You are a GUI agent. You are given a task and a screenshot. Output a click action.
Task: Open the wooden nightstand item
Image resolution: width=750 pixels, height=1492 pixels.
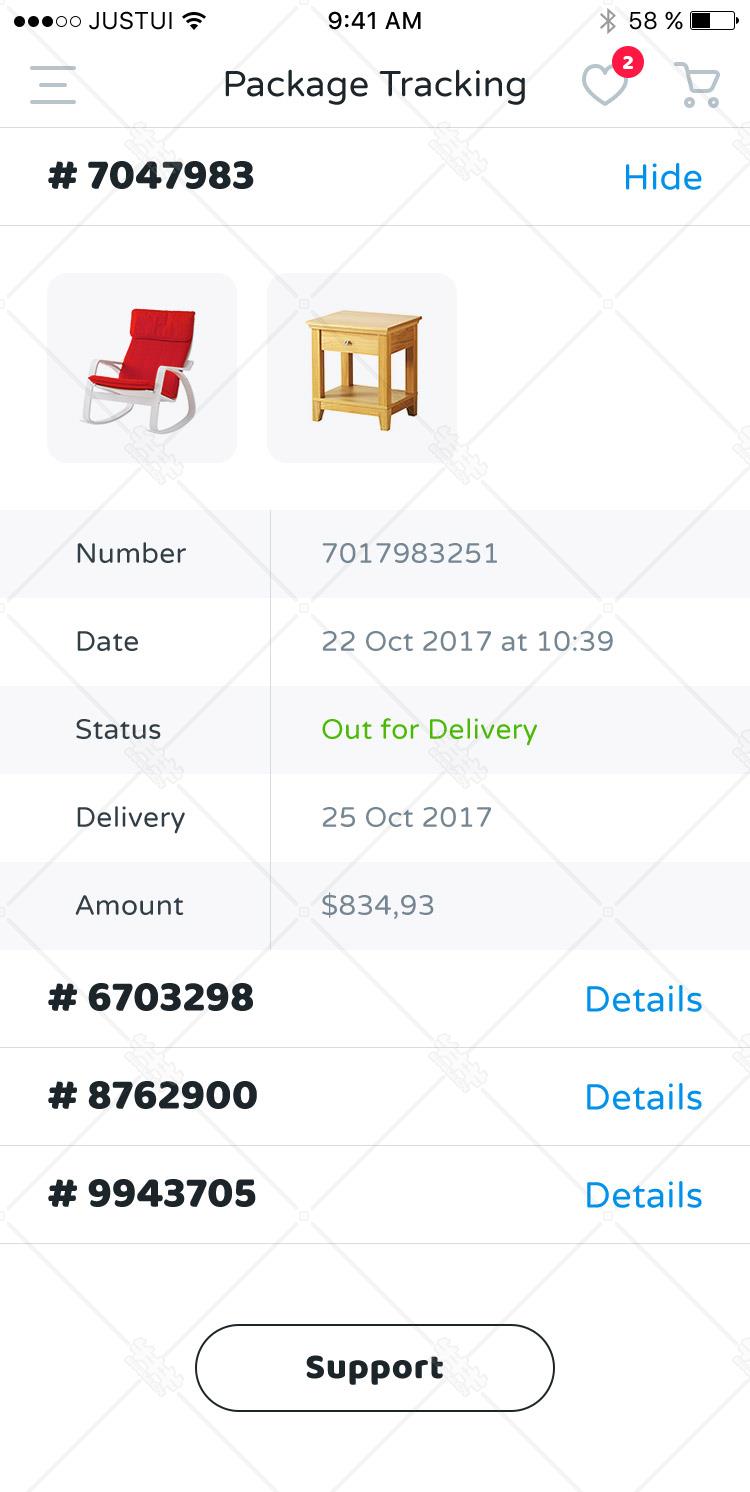[362, 368]
